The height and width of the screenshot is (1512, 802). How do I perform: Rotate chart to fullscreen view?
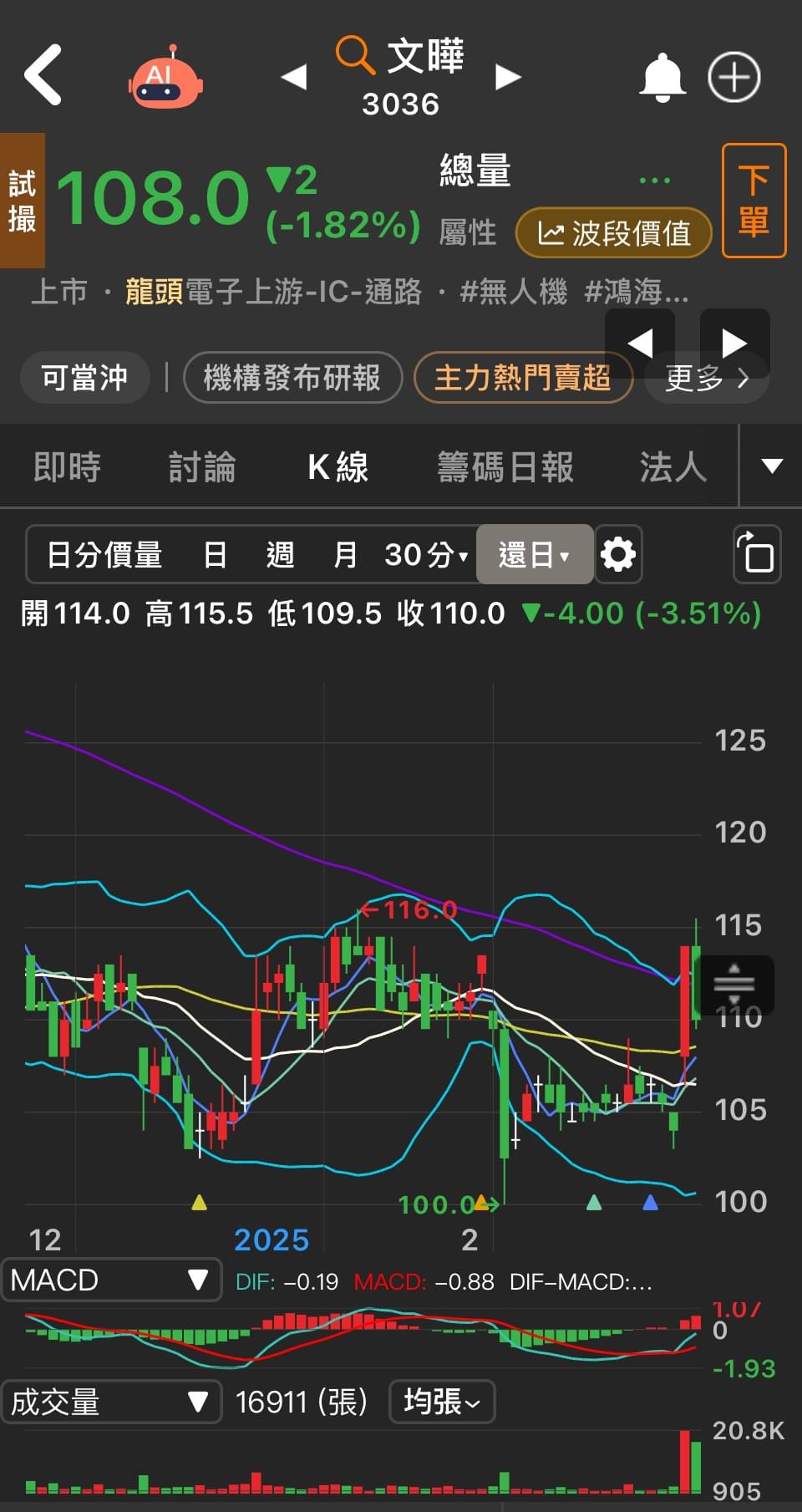(756, 554)
